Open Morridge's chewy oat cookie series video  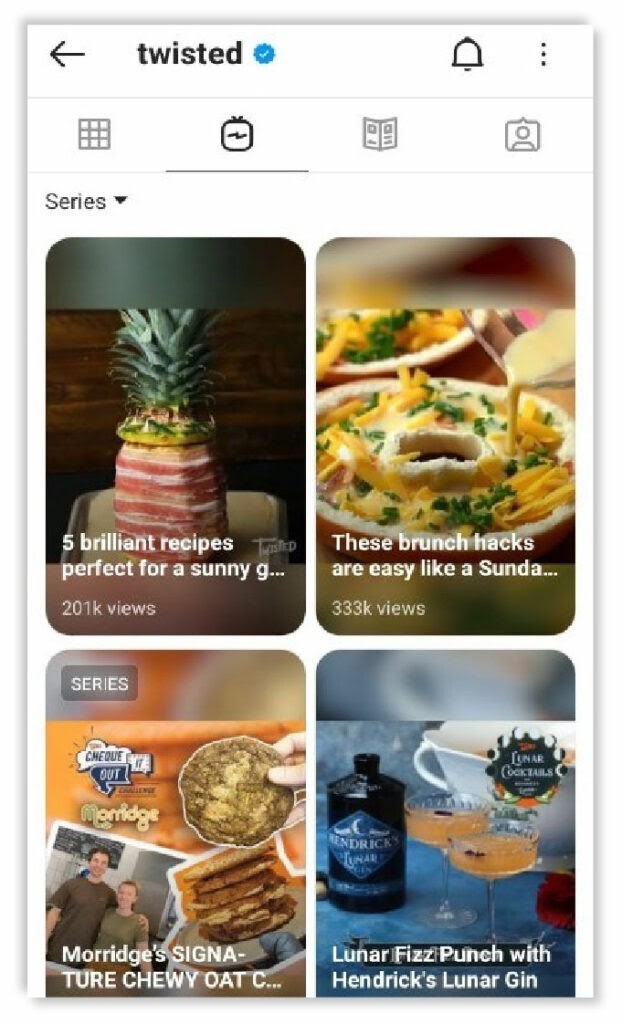tap(175, 825)
